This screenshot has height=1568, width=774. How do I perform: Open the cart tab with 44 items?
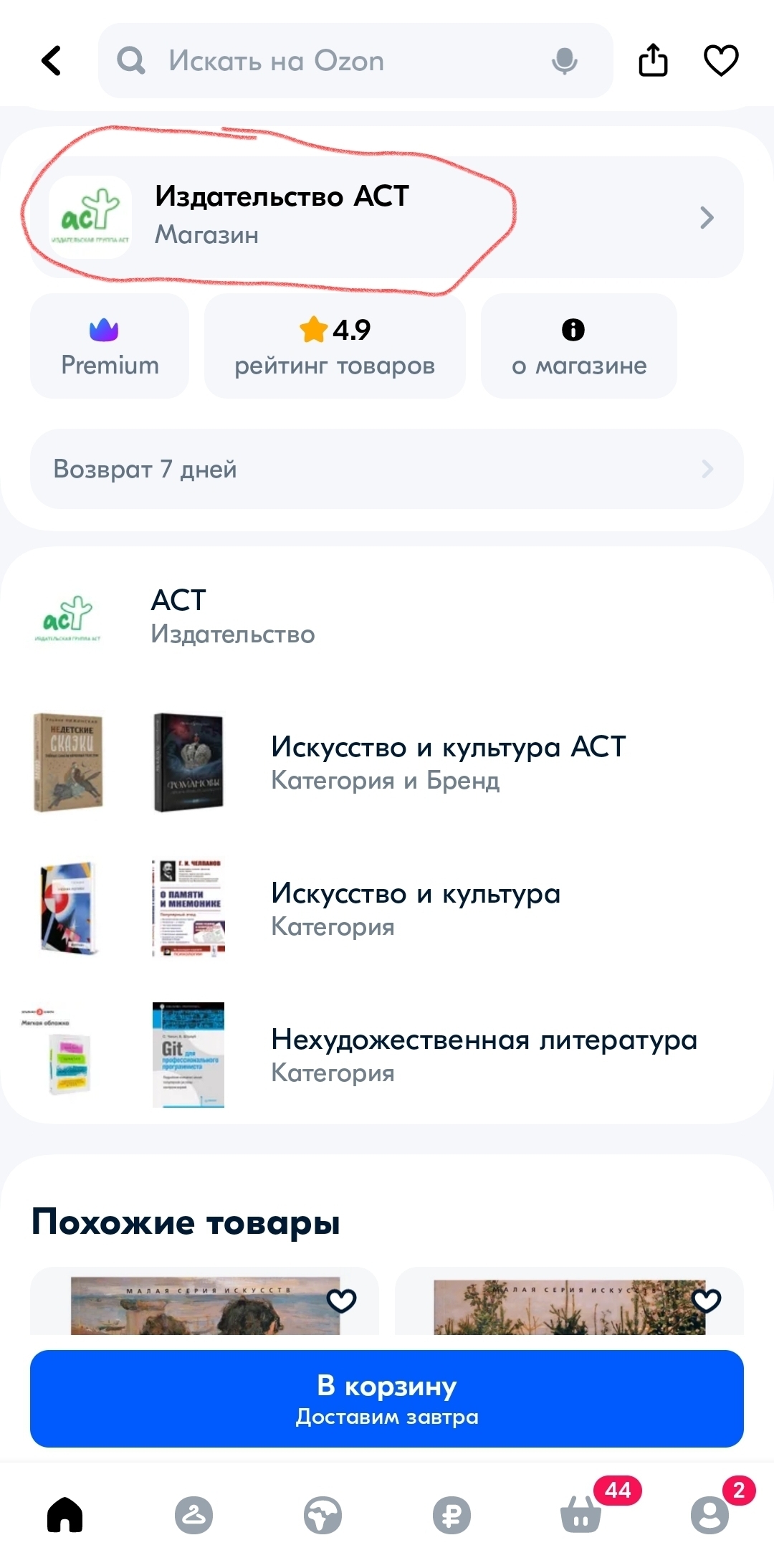point(580,1515)
